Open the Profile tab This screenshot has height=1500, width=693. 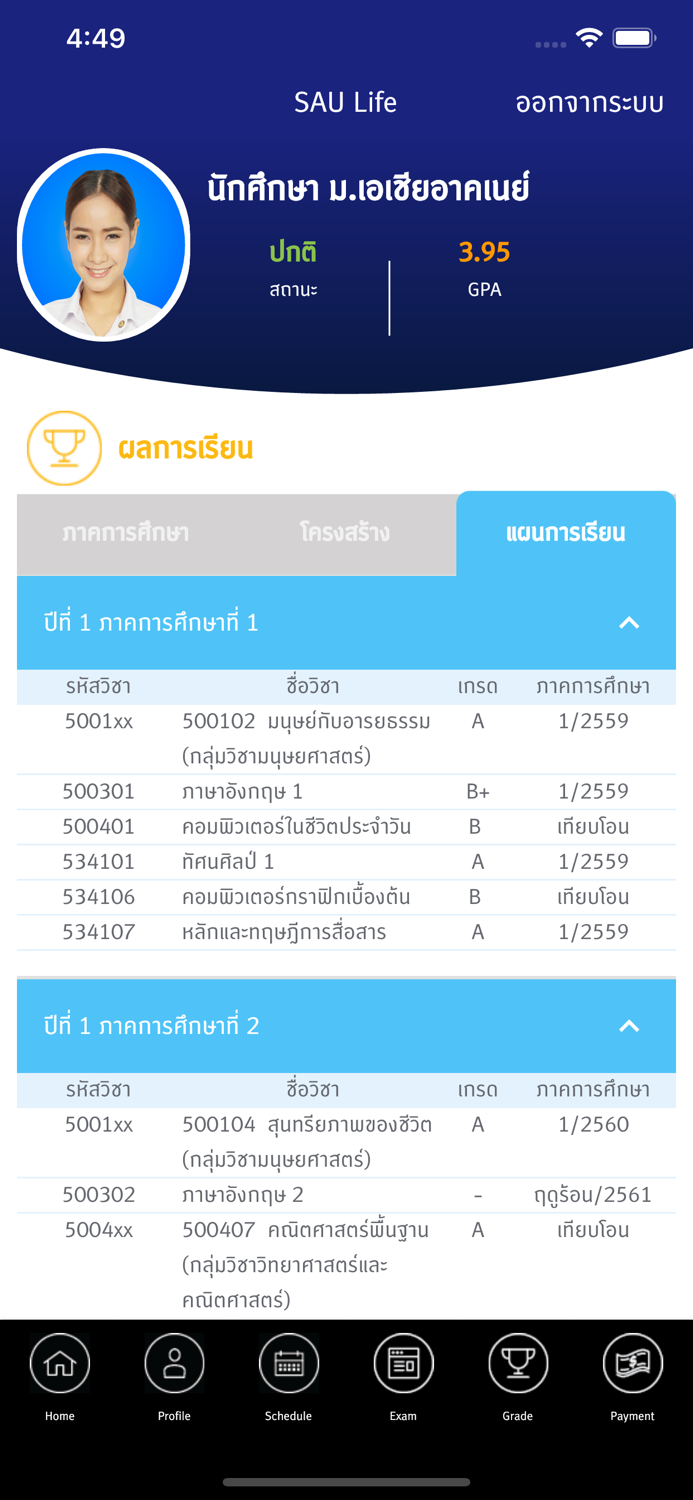(174, 1375)
